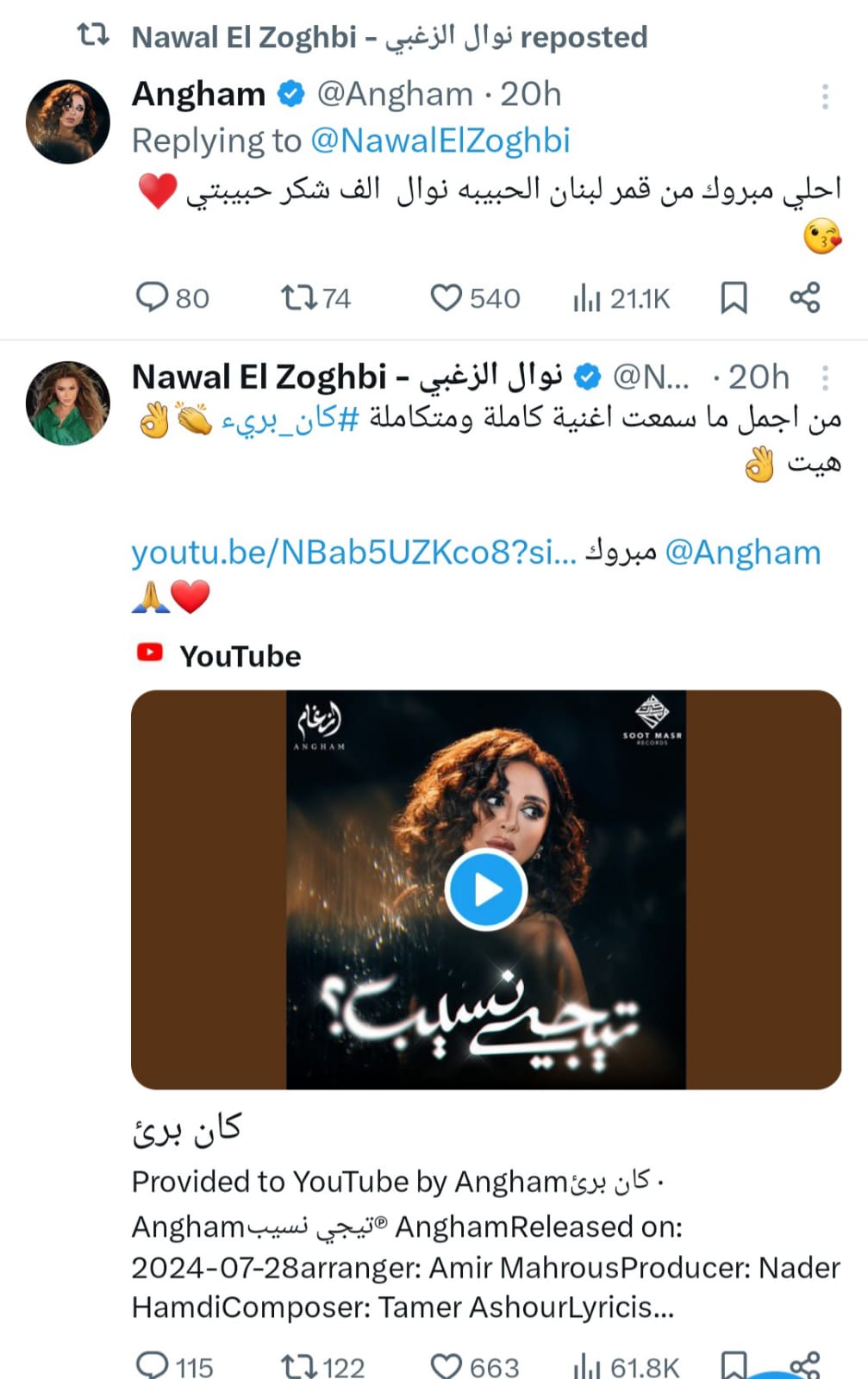This screenshot has height=1379, width=868.
Task: Play the embedded YouTube video
Action: [x=485, y=888]
